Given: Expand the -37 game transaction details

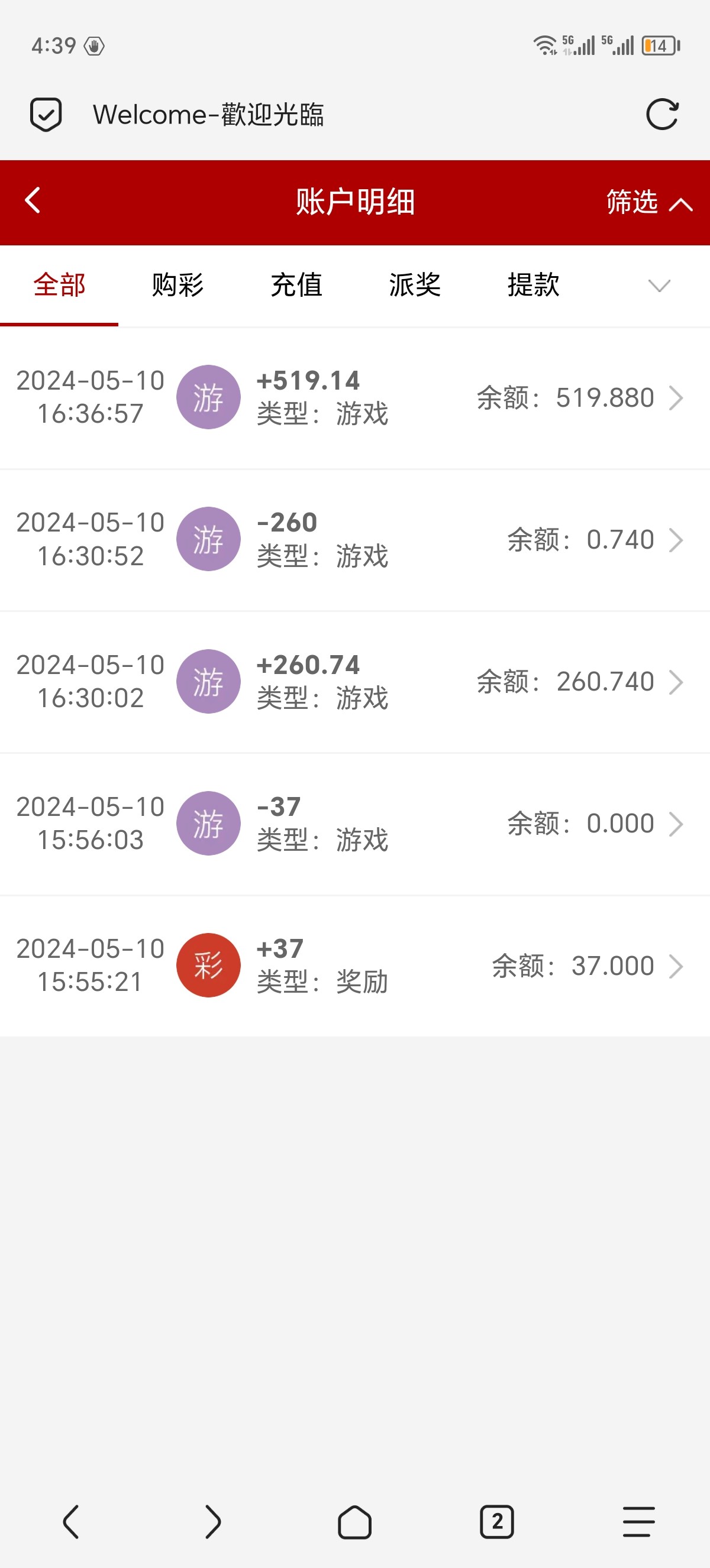Looking at the screenshot, I should point(677,825).
